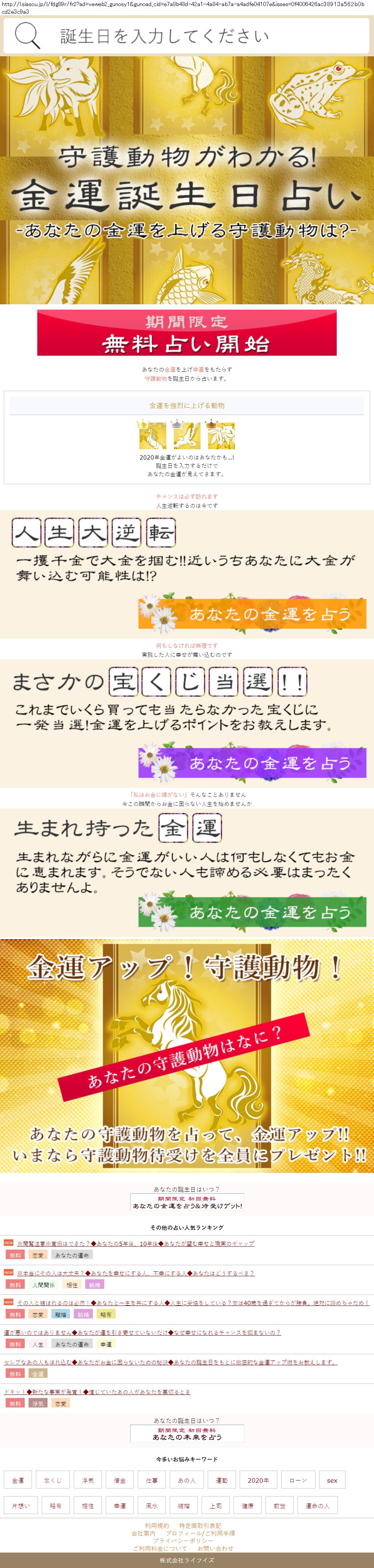
Task: Tap purple あなたの金運を占う under 宝くじ当選
Action: coord(252,763)
